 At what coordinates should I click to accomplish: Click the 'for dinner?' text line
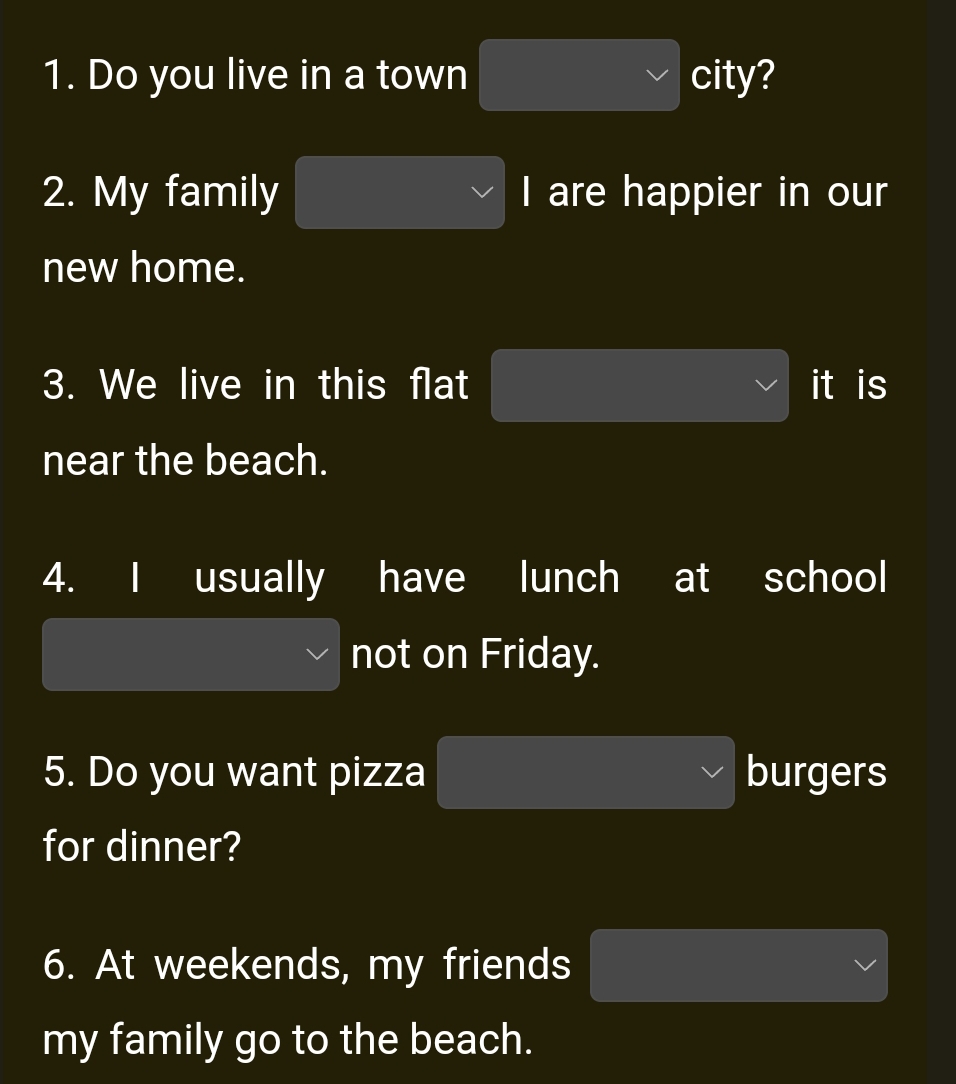(140, 846)
